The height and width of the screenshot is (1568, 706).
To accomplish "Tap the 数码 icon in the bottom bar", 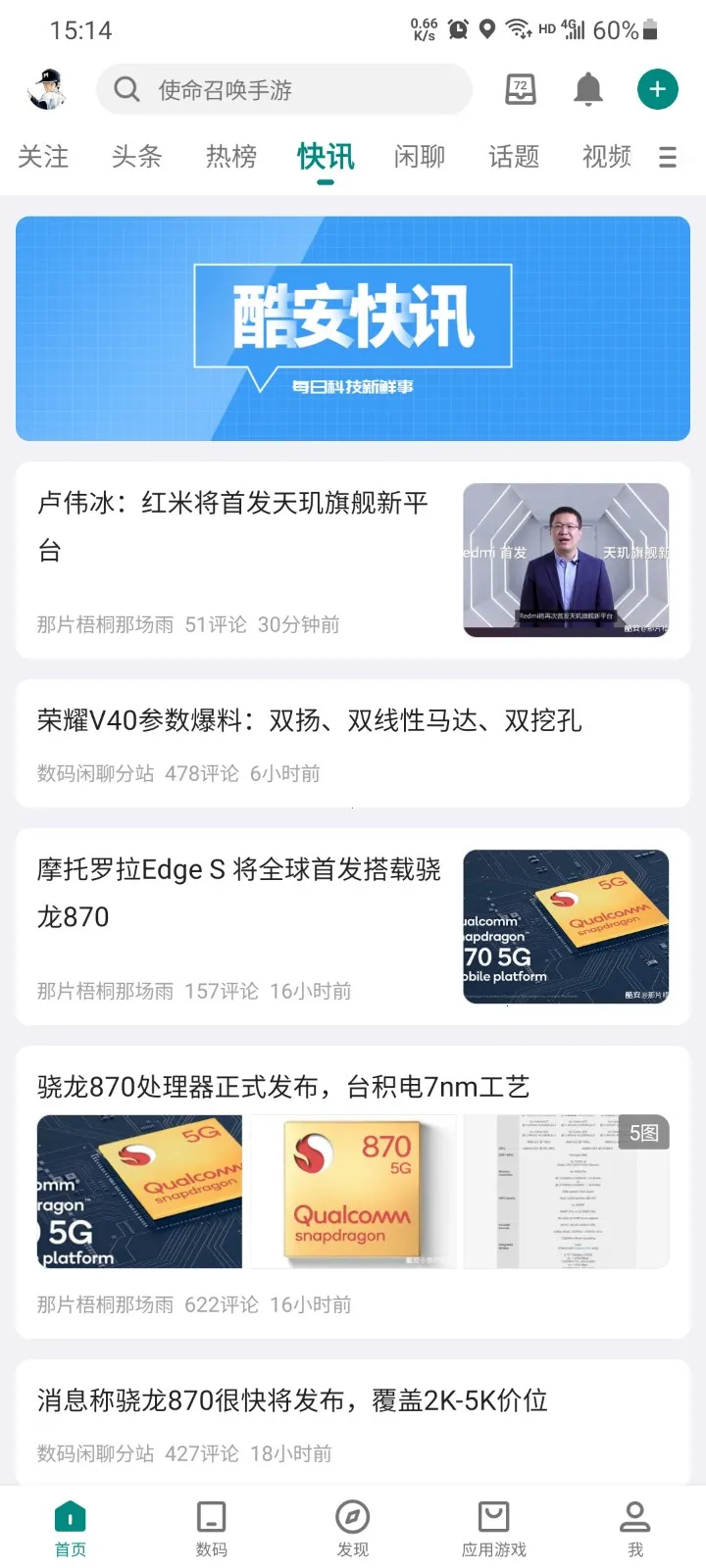I will 211,1524.
